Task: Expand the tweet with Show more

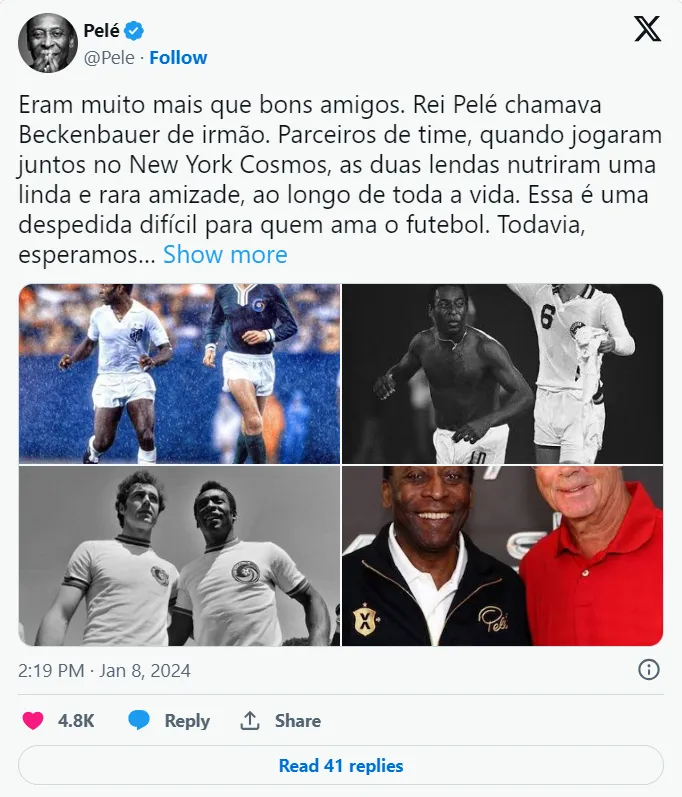Action: [x=225, y=255]
